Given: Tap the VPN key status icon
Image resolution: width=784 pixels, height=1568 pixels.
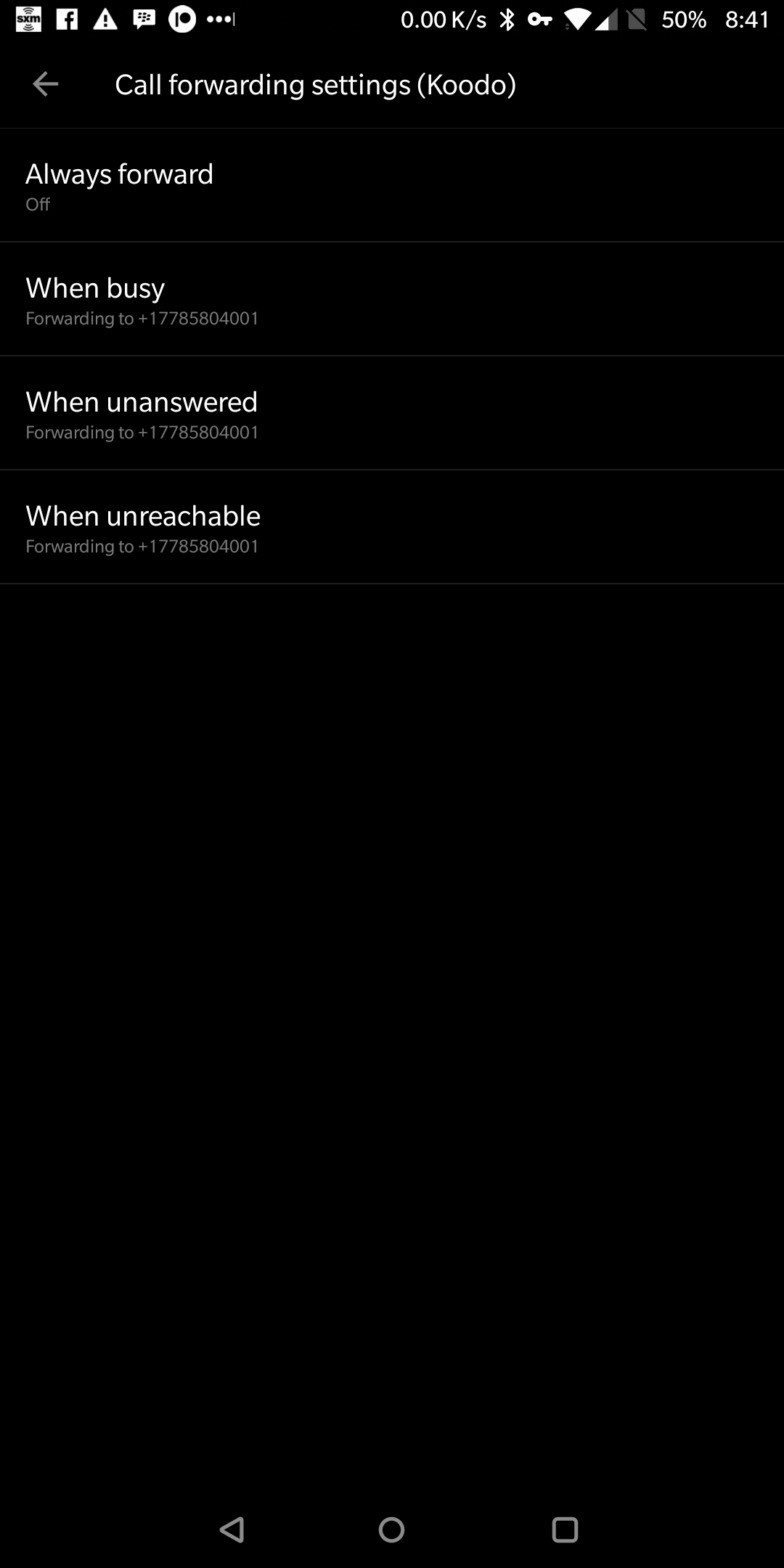Looking at the screenshot, I should coord(539,20).
